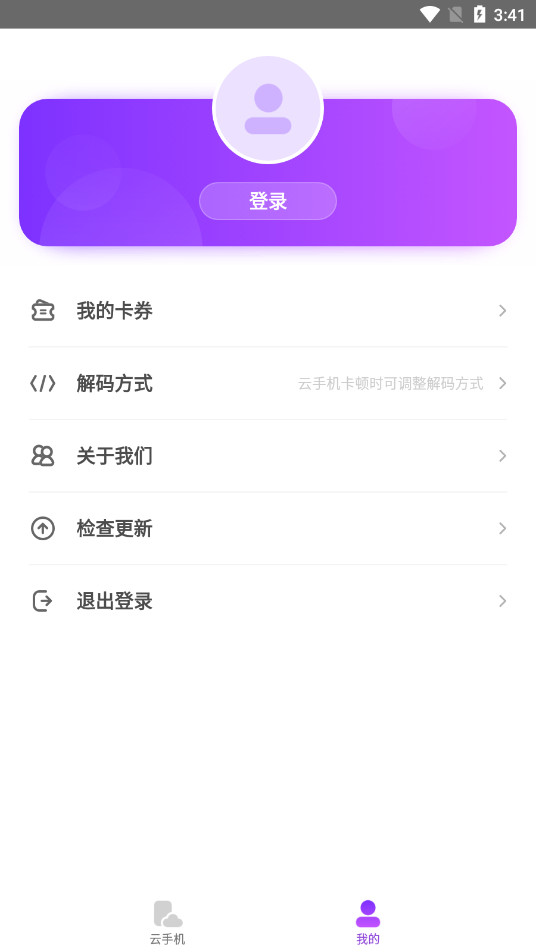Switch to the 云手机 tab
The height and width of the screenshot is (952, 536).
pyautogui.click(x=168, y=922)
